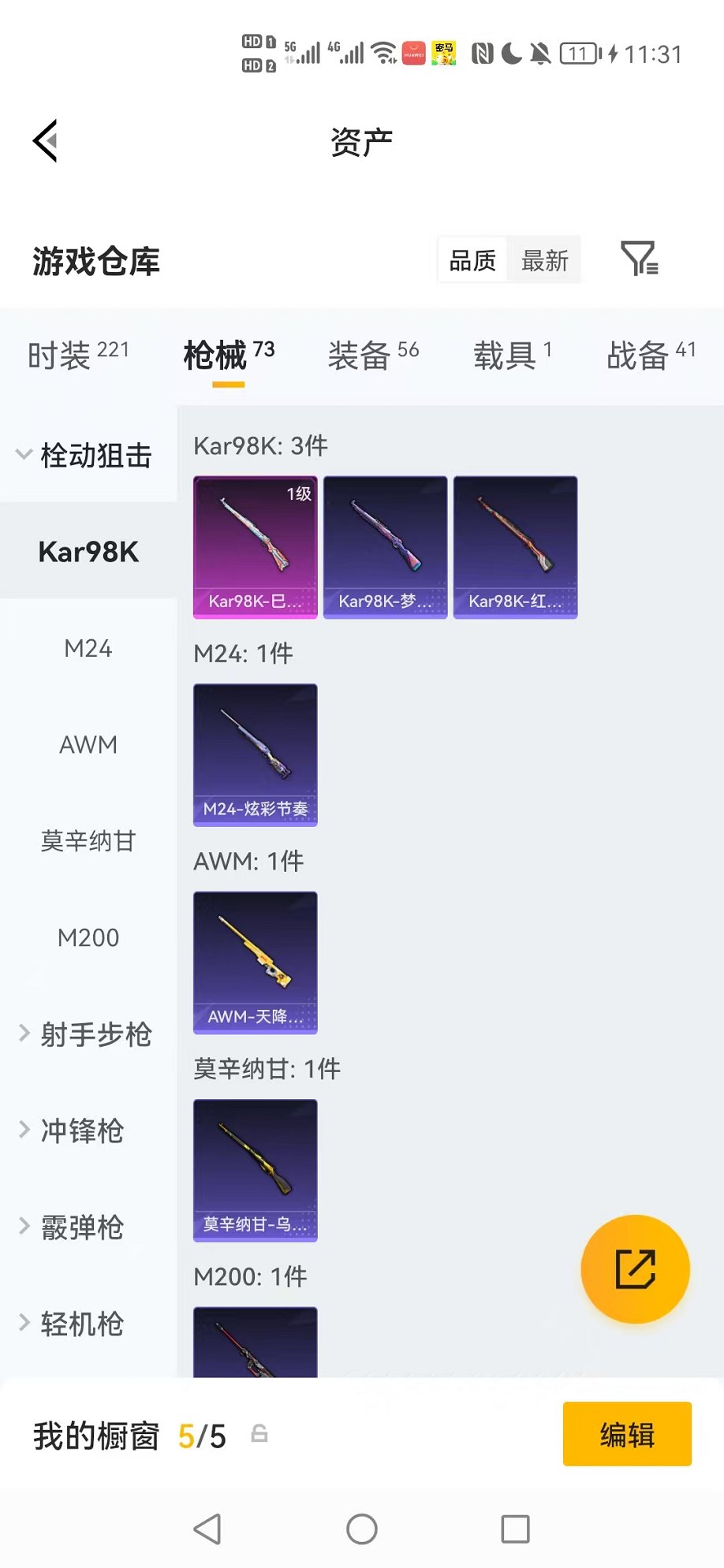Tap the 编辑 button

pyautogui.click(x=627, y=1435)
